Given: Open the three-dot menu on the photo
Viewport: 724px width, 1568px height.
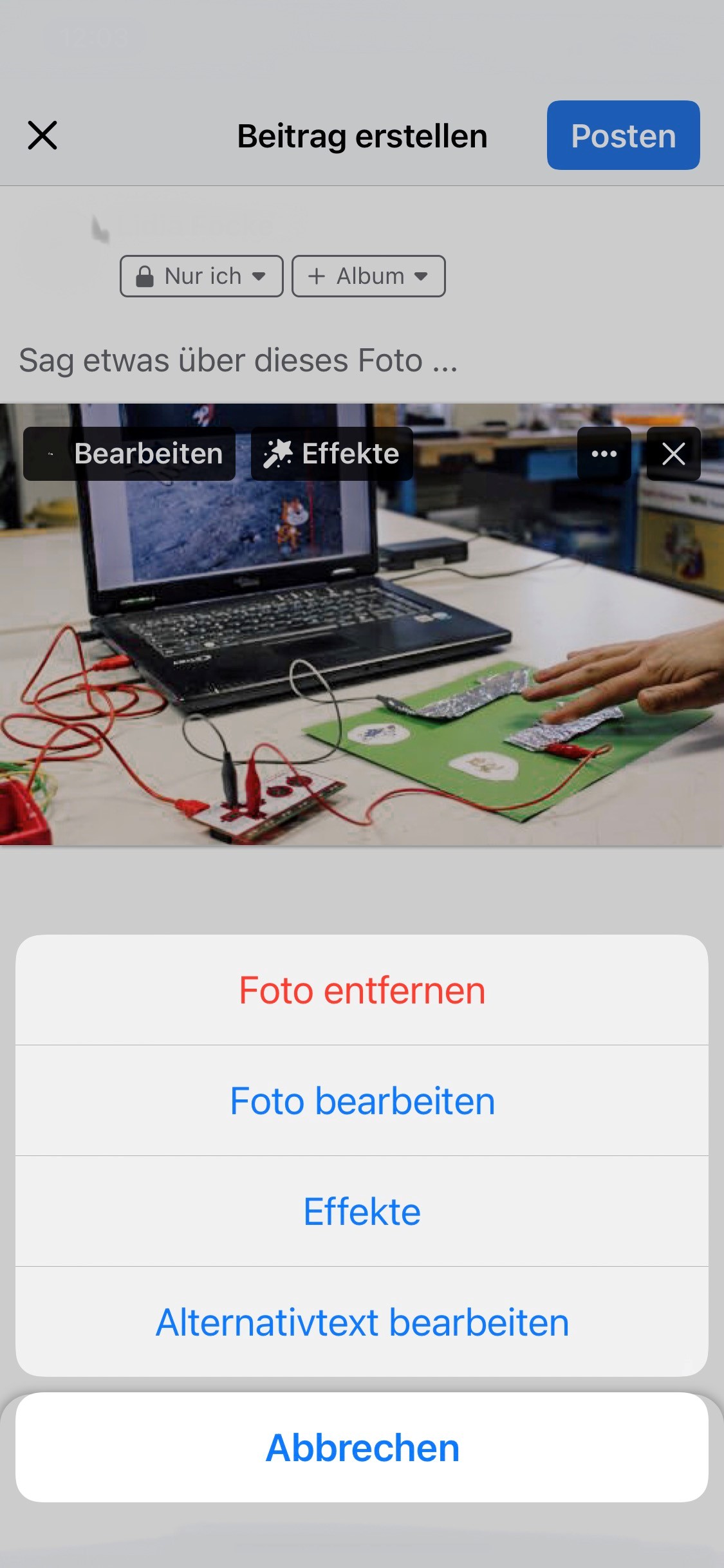Looking at the screenshot, I should [x=604, y=454].
